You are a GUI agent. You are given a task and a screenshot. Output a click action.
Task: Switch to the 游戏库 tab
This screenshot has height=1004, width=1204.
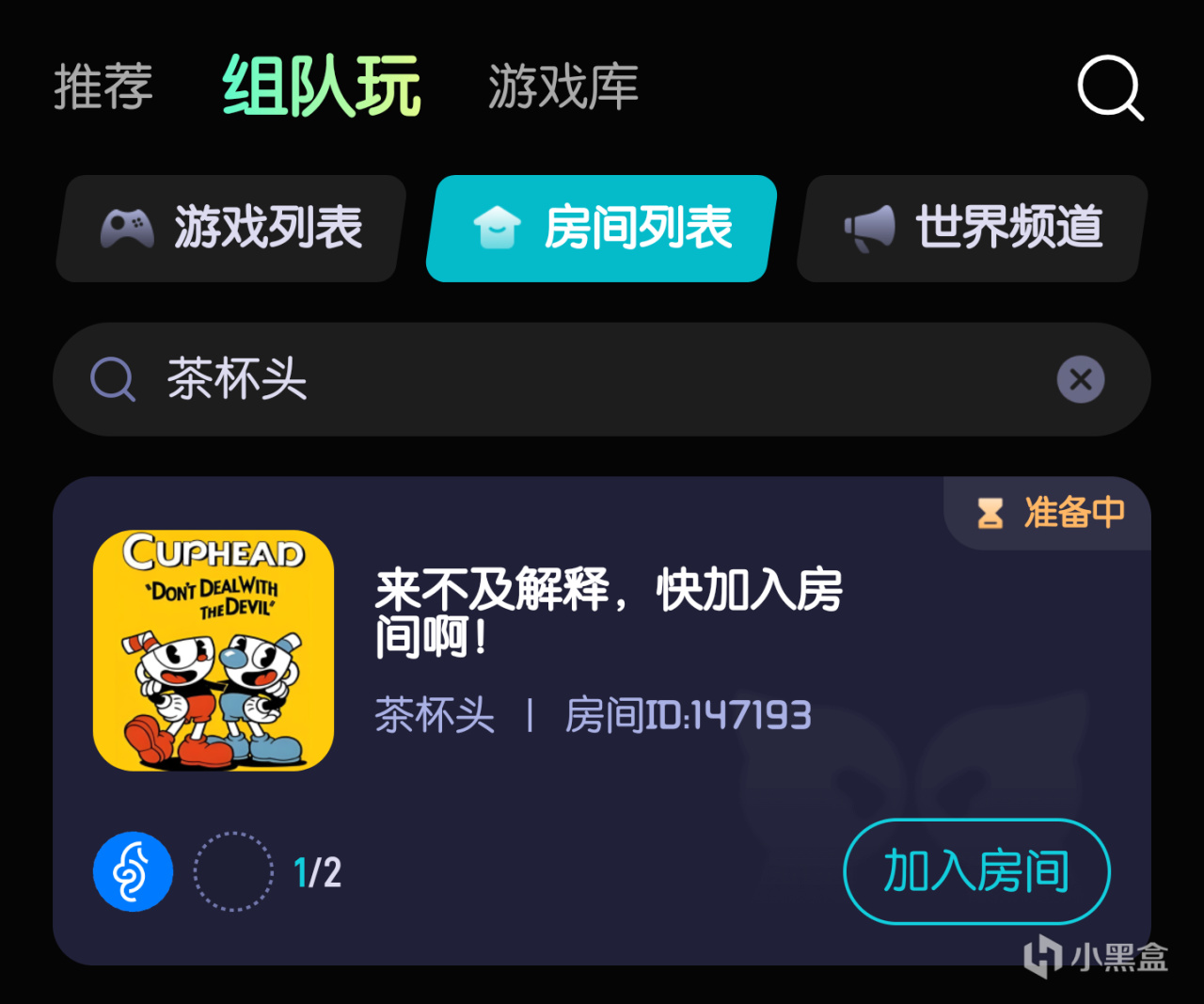(x=563, y=87)
